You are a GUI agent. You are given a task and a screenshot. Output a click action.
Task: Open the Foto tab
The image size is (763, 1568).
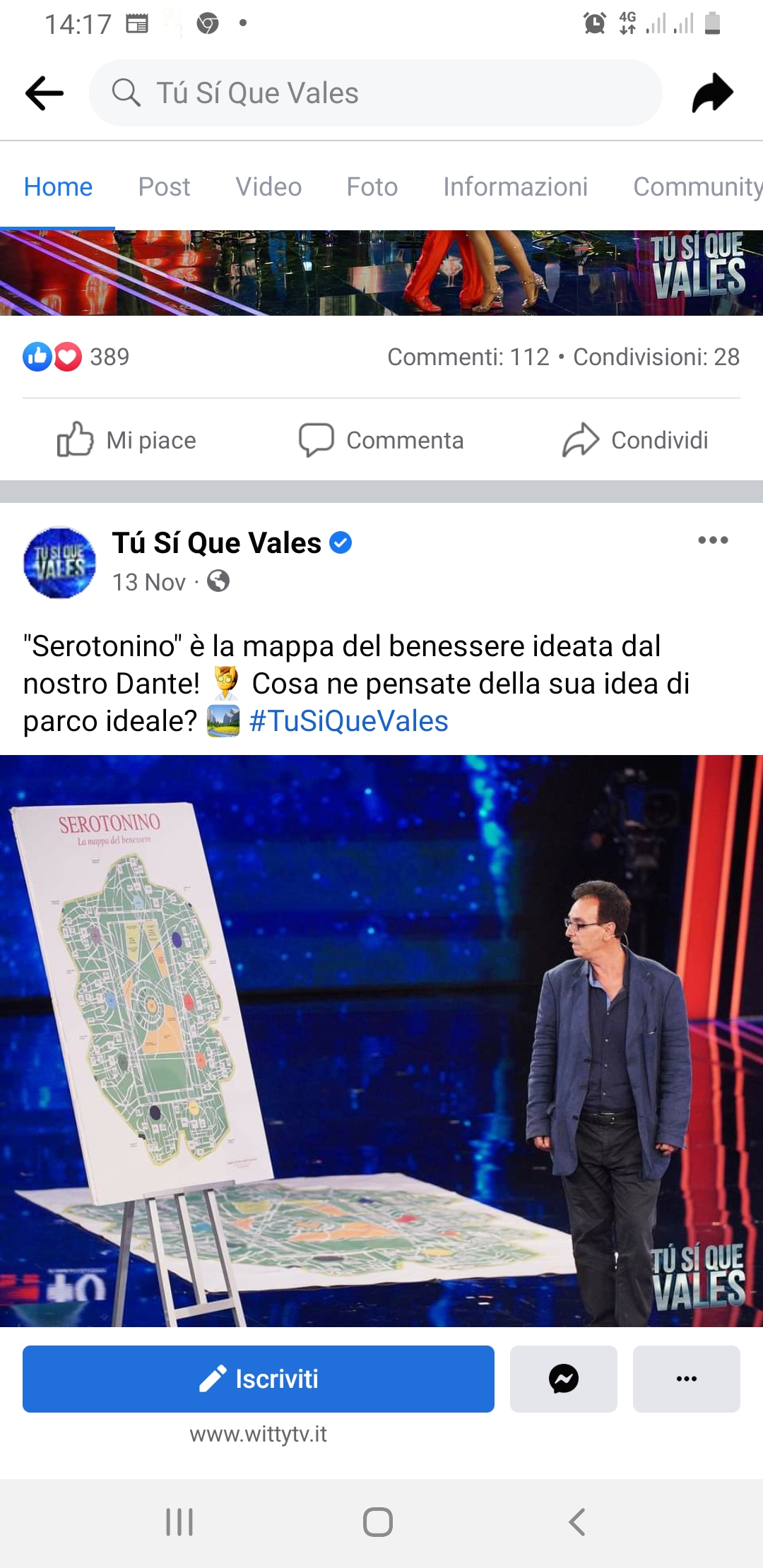pyautogui.click(x=372, y=187)
